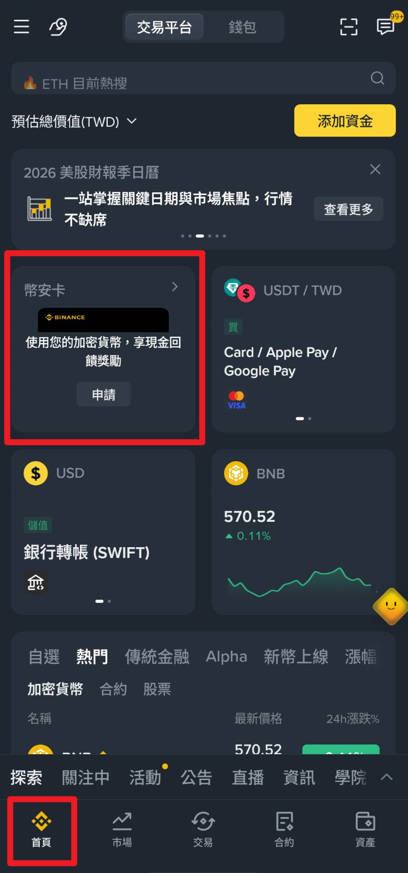The height and width of the screenshot is (873, 408).
Task: Switch to the 自選 list tab
Action: click(x=44, y=656)
